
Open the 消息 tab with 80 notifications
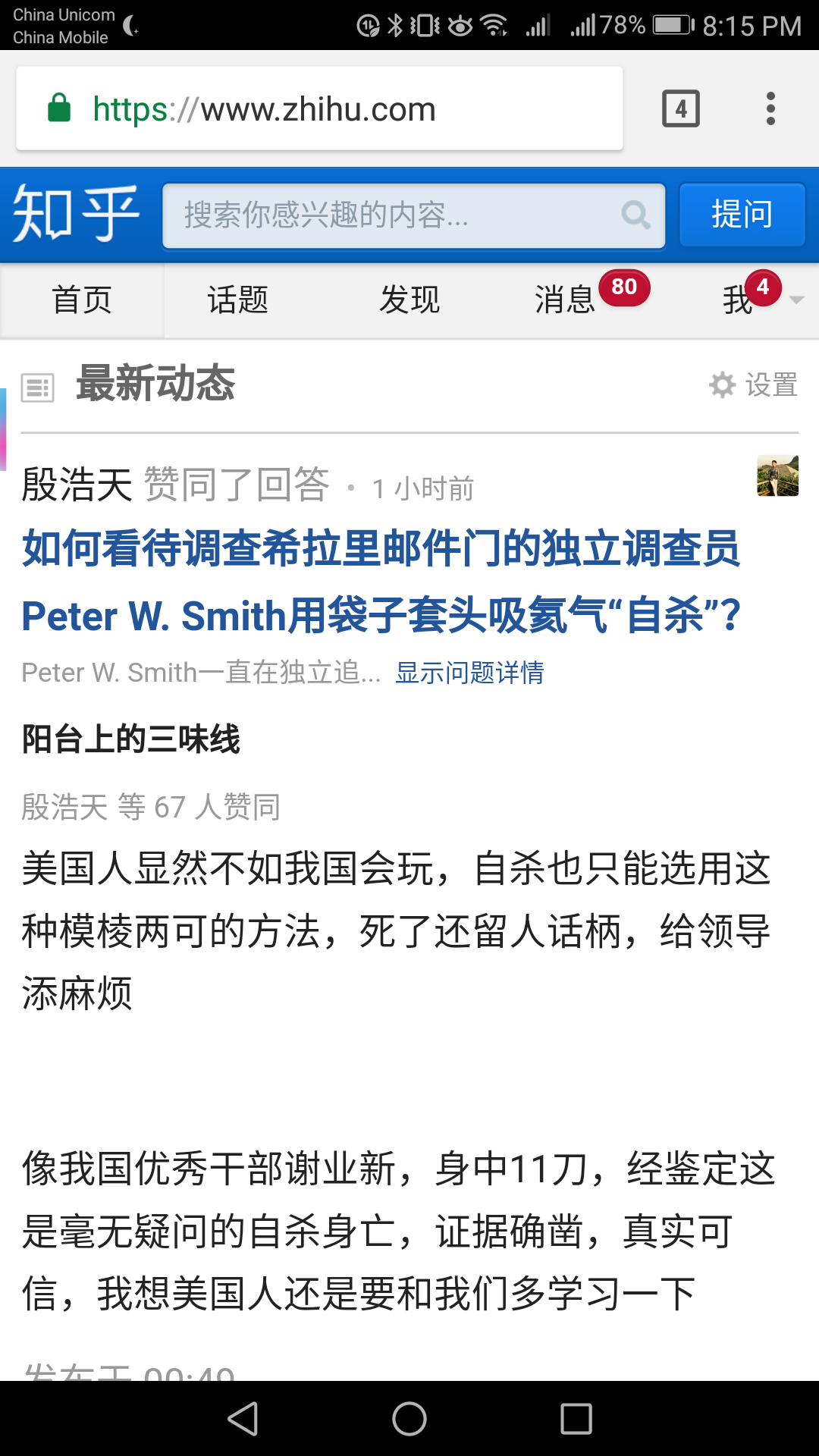[x=565, y=300]
